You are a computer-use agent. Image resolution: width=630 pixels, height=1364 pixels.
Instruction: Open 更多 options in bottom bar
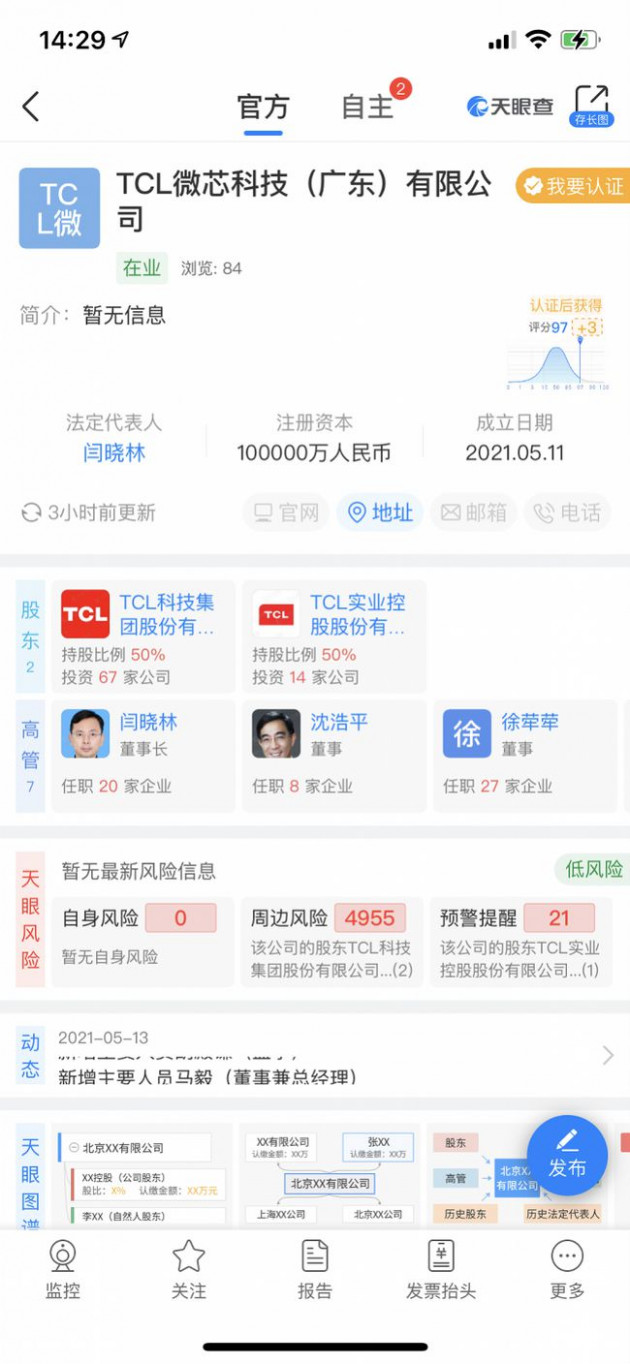(567, 1269)
